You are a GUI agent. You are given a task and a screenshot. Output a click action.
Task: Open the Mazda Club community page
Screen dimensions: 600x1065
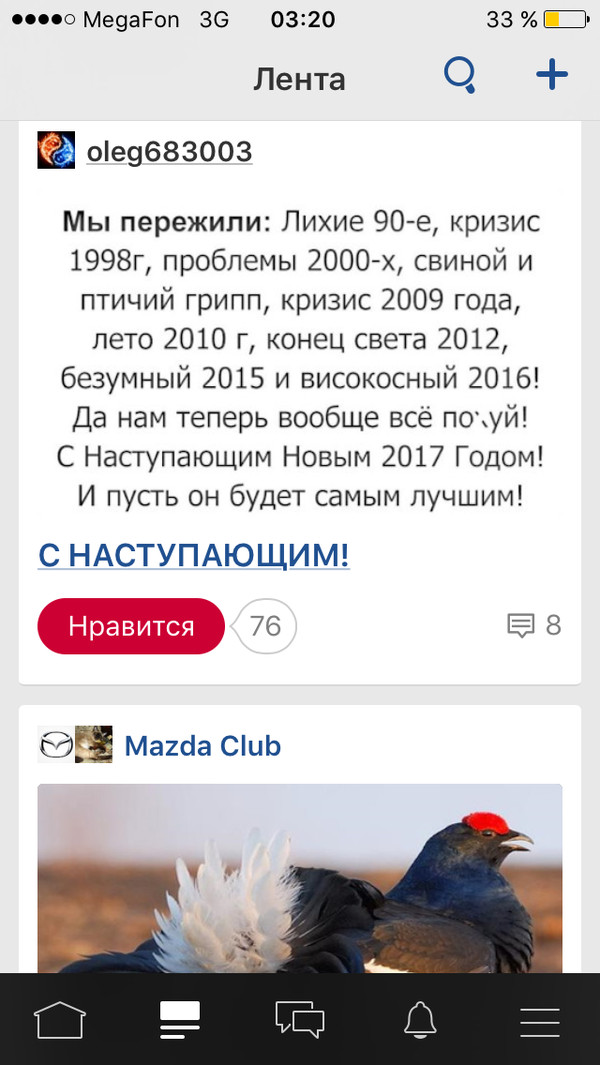[x=202, y=745]
